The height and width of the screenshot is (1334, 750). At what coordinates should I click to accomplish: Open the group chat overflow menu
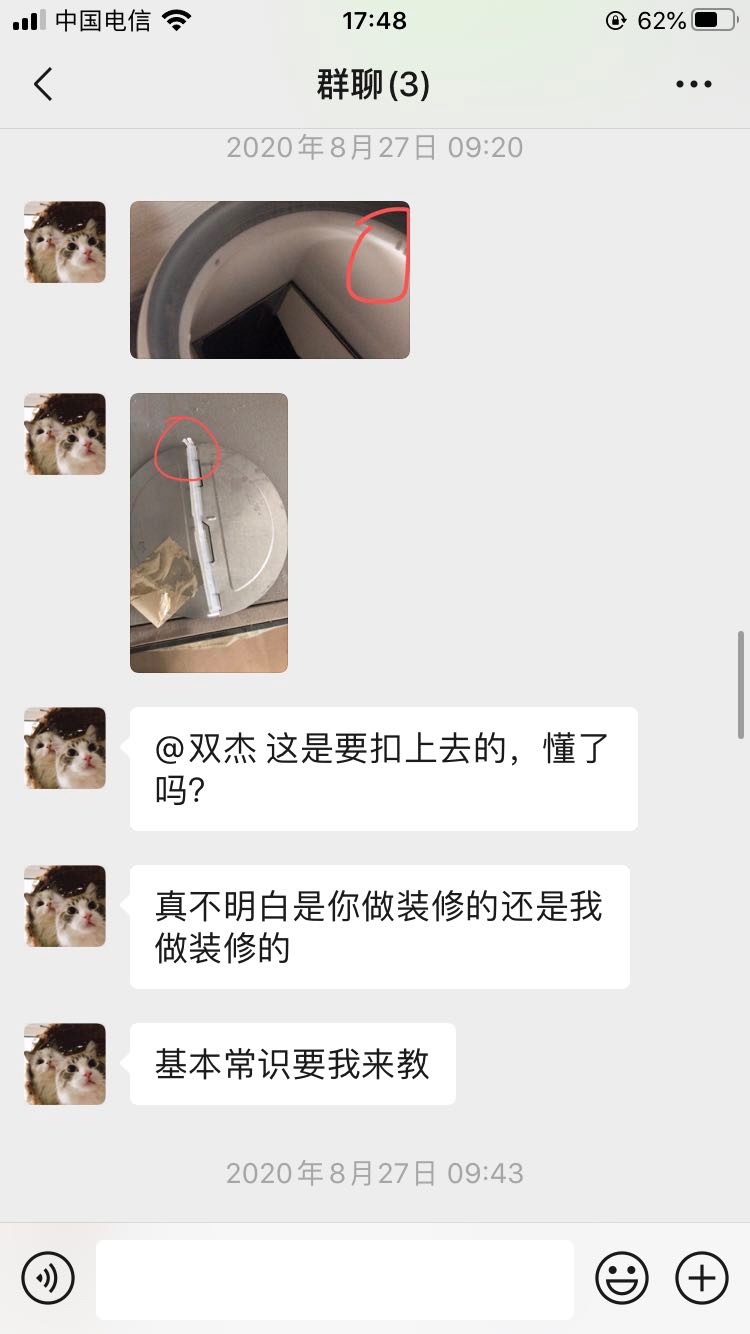[x=693, y=85]
